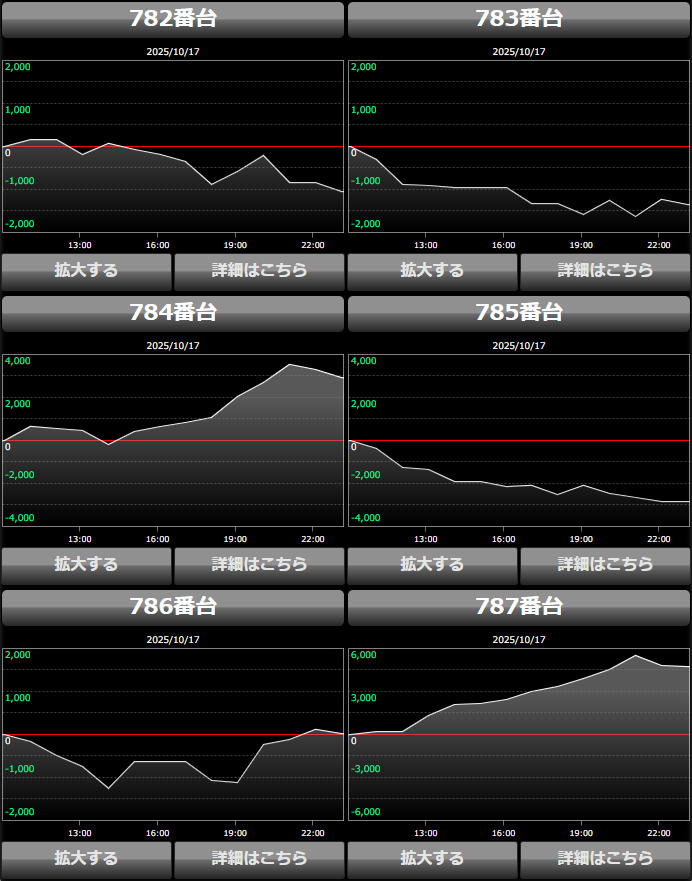This screenshot has height=881, width=692.
Task: Open the 782番台 header bar
Action: (173, 19)
